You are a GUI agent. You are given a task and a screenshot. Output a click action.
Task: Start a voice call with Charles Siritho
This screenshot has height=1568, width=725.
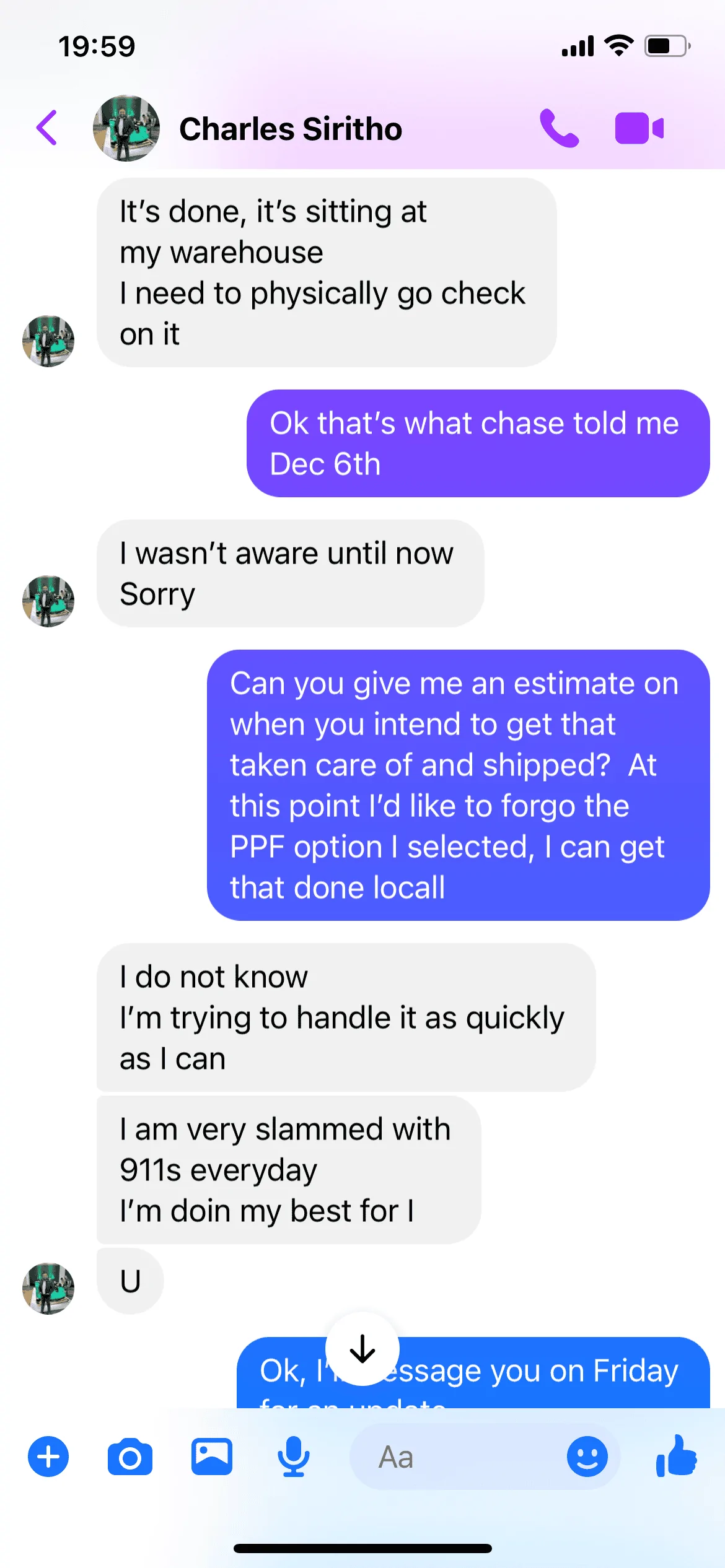(560, 128)
